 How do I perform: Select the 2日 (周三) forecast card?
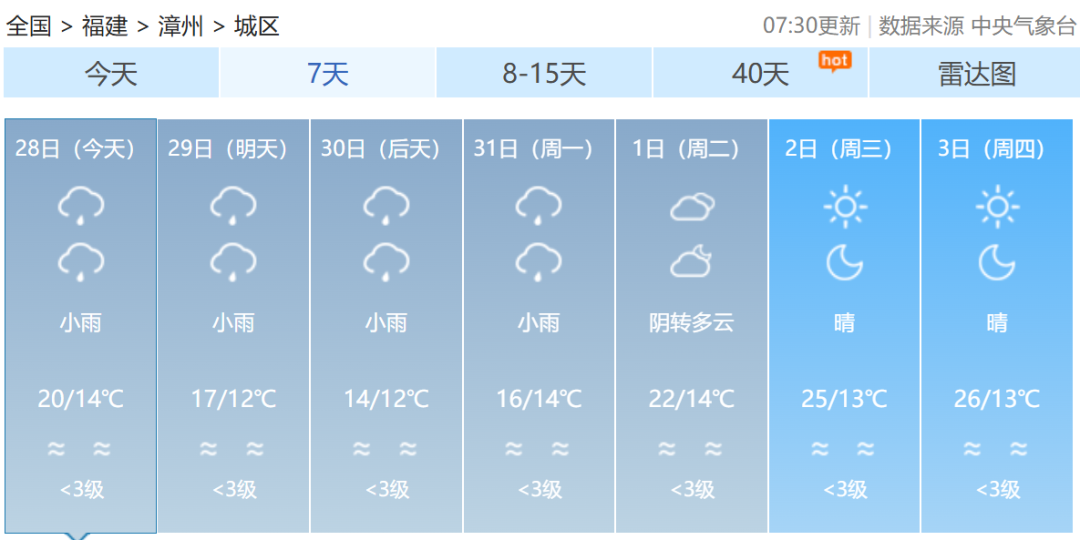(x=844, y=325)
